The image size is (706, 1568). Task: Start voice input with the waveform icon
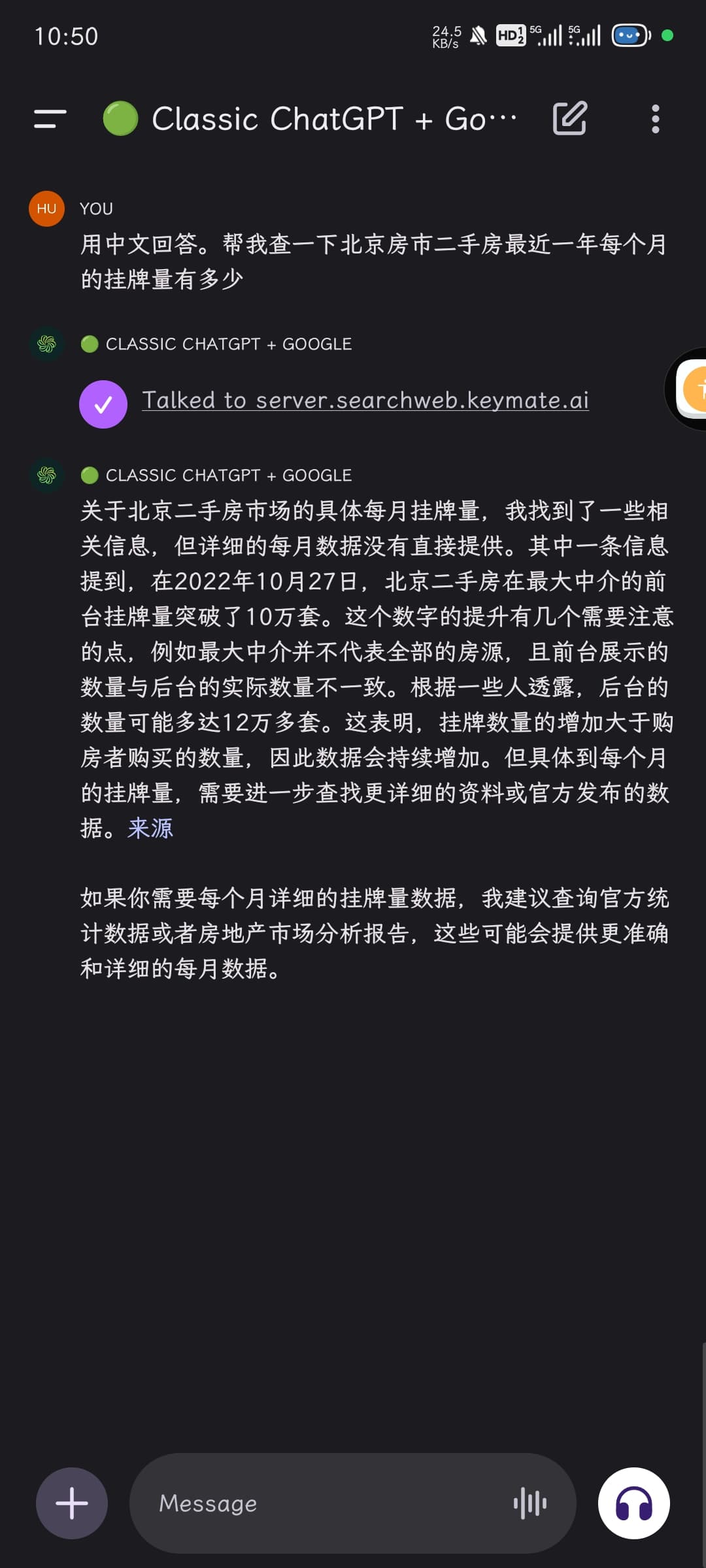[x=530, y=1503]
